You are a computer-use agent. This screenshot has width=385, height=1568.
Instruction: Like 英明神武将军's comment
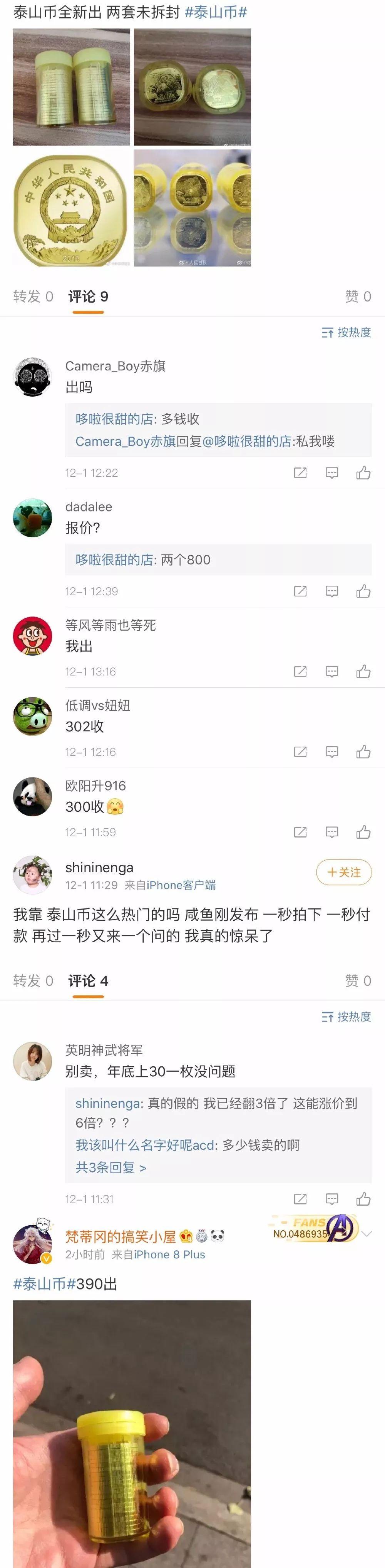(x=363, y=1199)
